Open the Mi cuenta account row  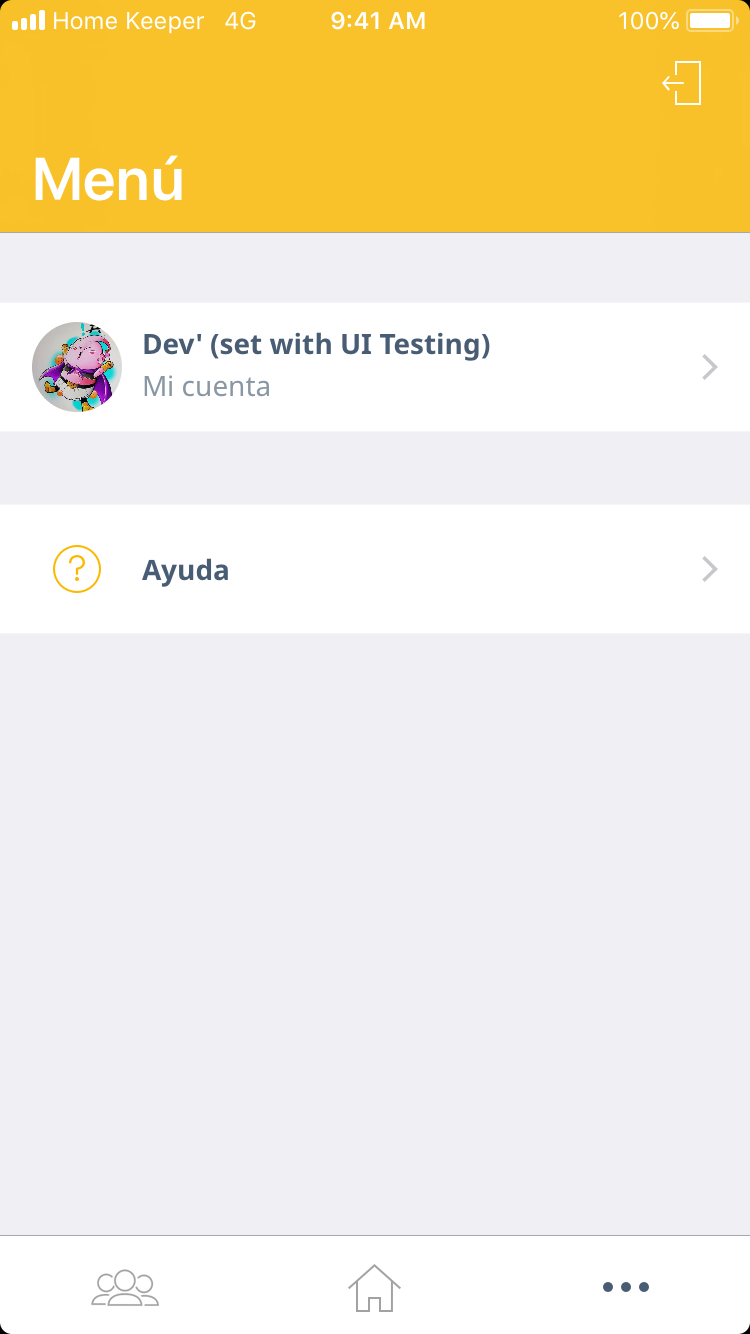(x=375, y=367)
